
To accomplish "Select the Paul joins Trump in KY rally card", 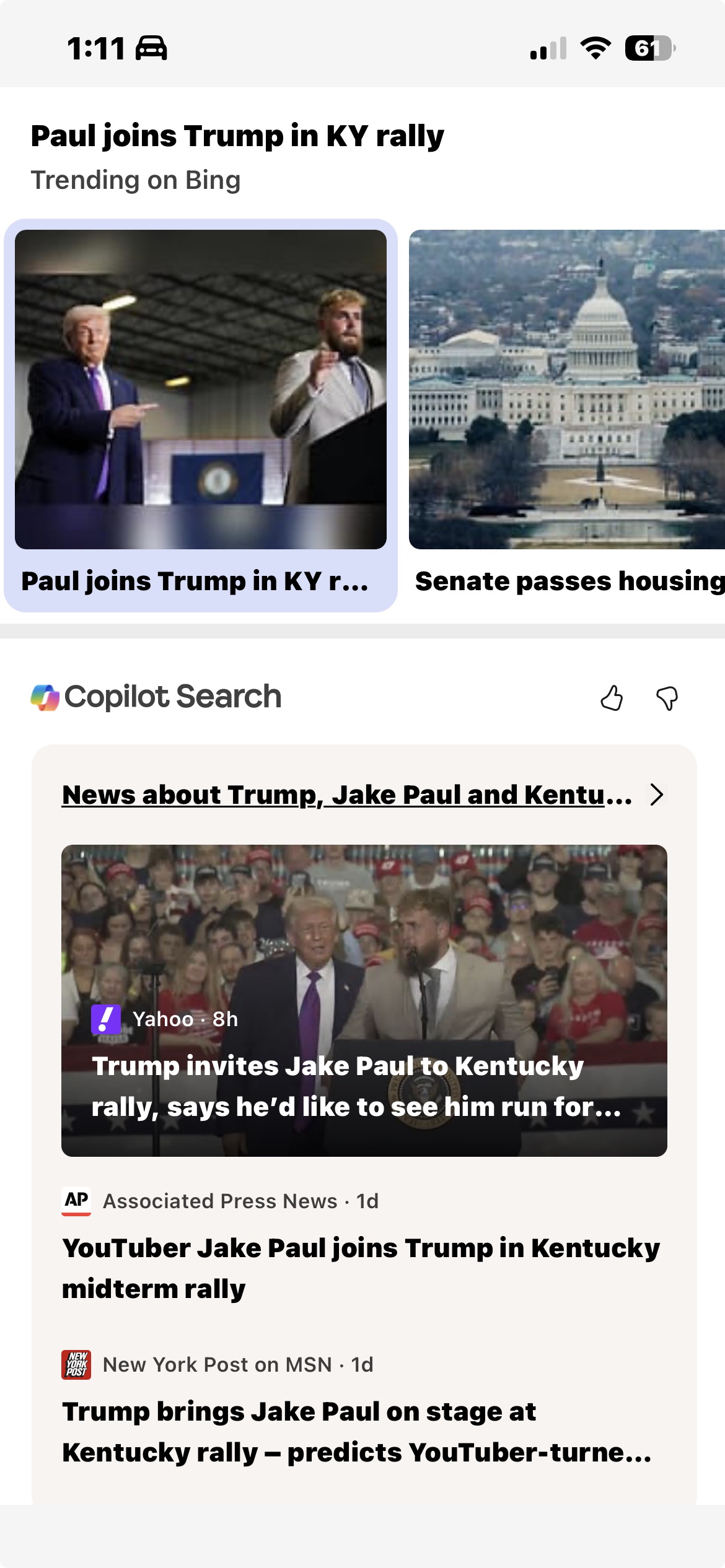I will pos(201,415).
